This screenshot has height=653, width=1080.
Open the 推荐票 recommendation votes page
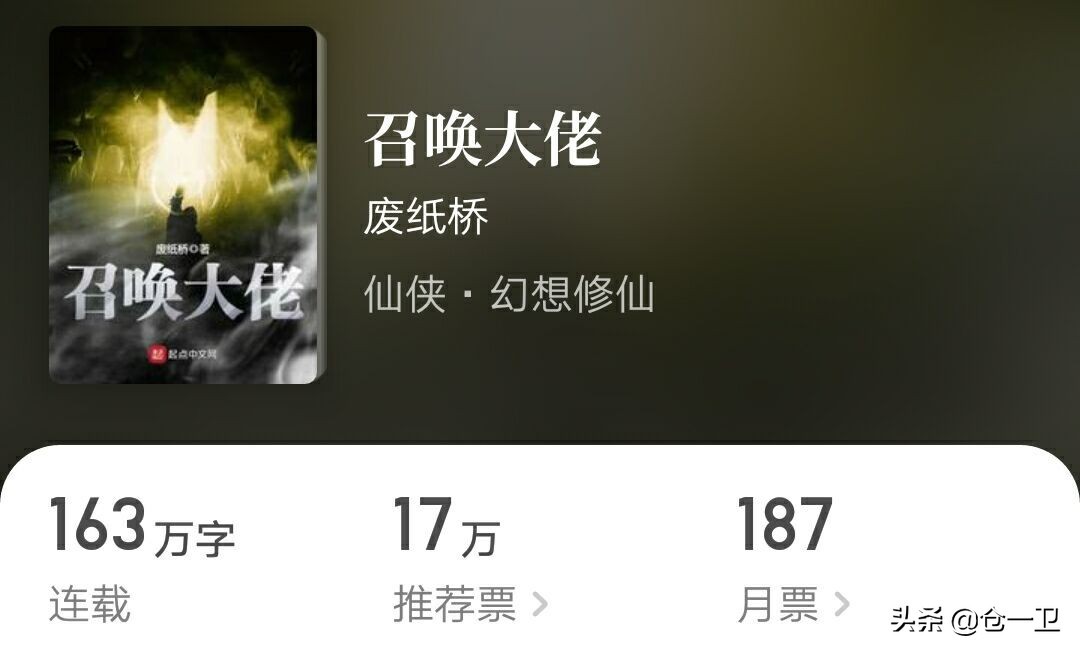tap(470, 605)
